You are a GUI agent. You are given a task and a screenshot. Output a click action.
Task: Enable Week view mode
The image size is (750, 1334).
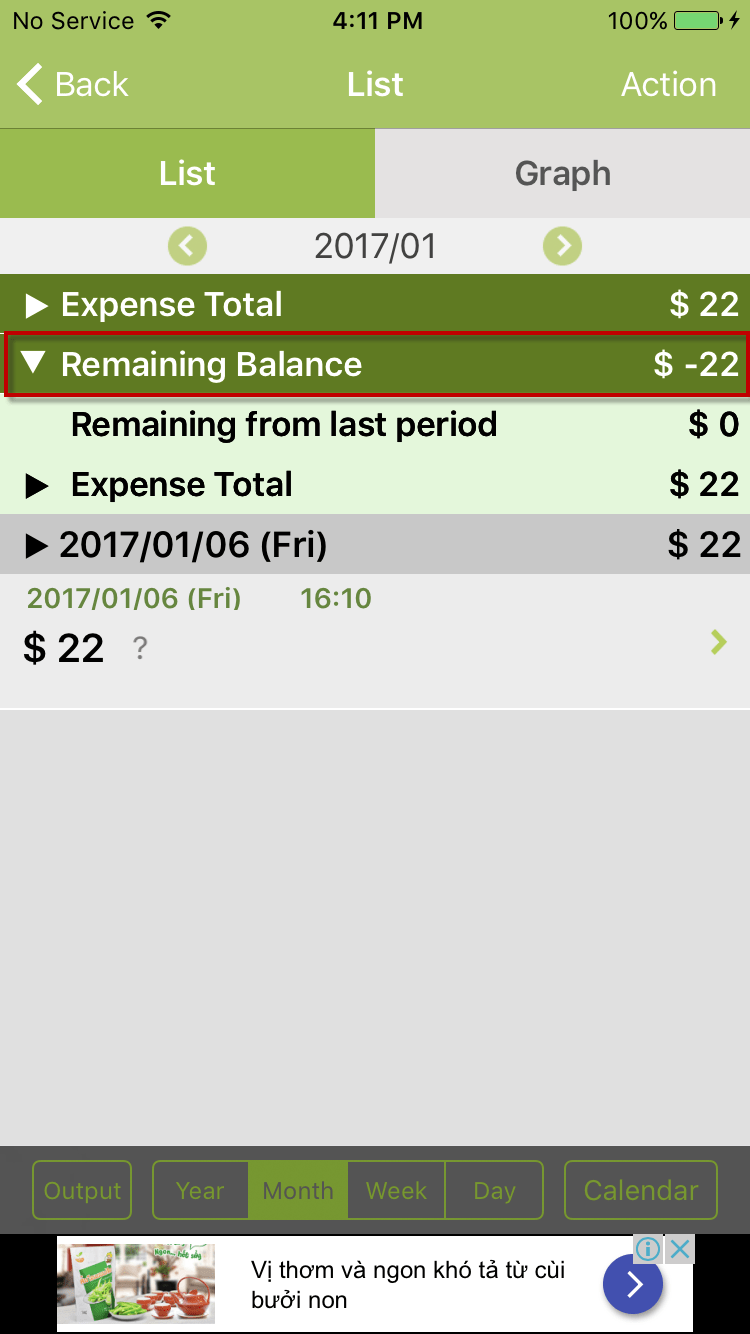396,1190
